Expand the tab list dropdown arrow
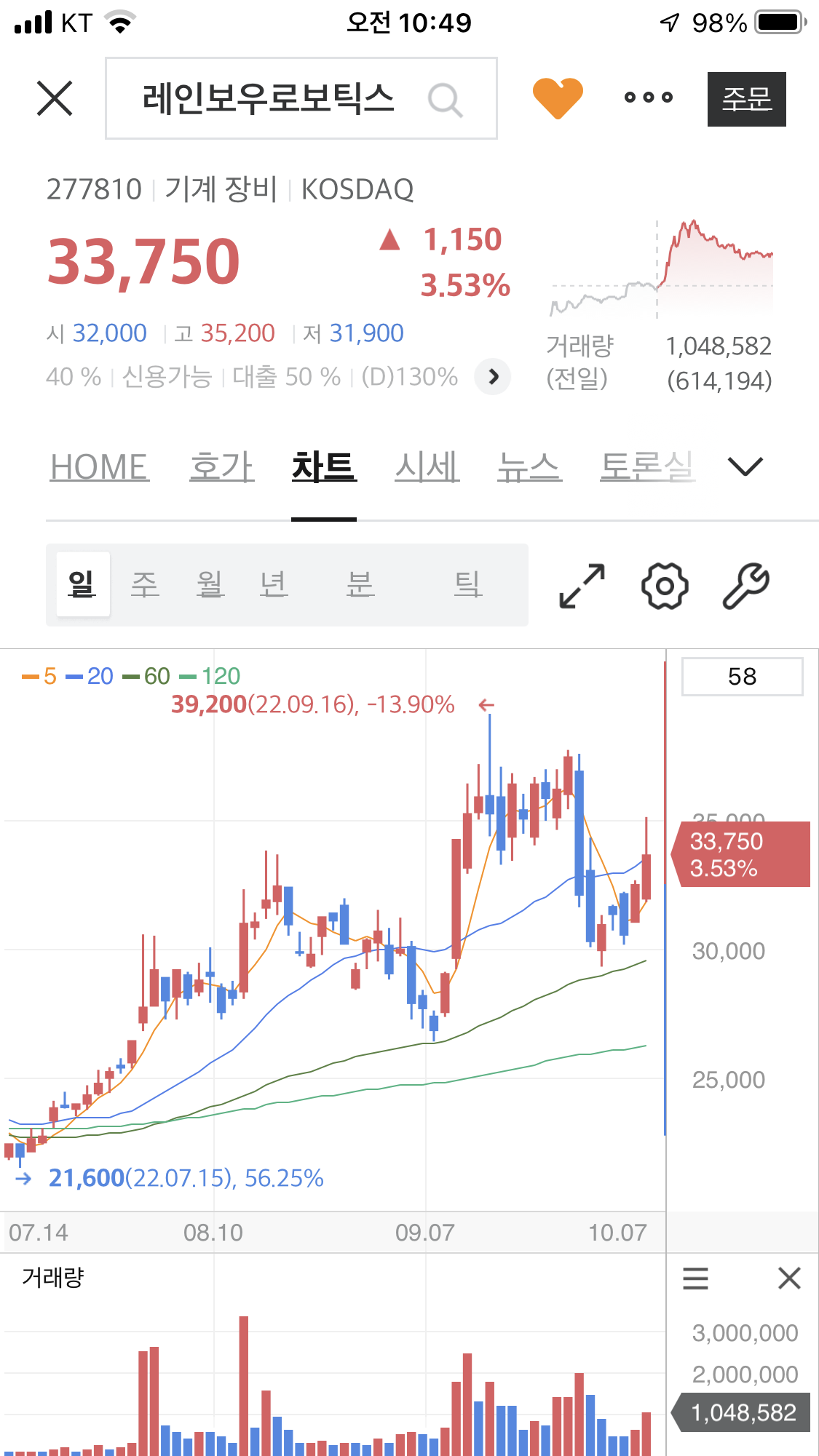The height and width of the screenshot is (1456, 819). coord(745,466)
